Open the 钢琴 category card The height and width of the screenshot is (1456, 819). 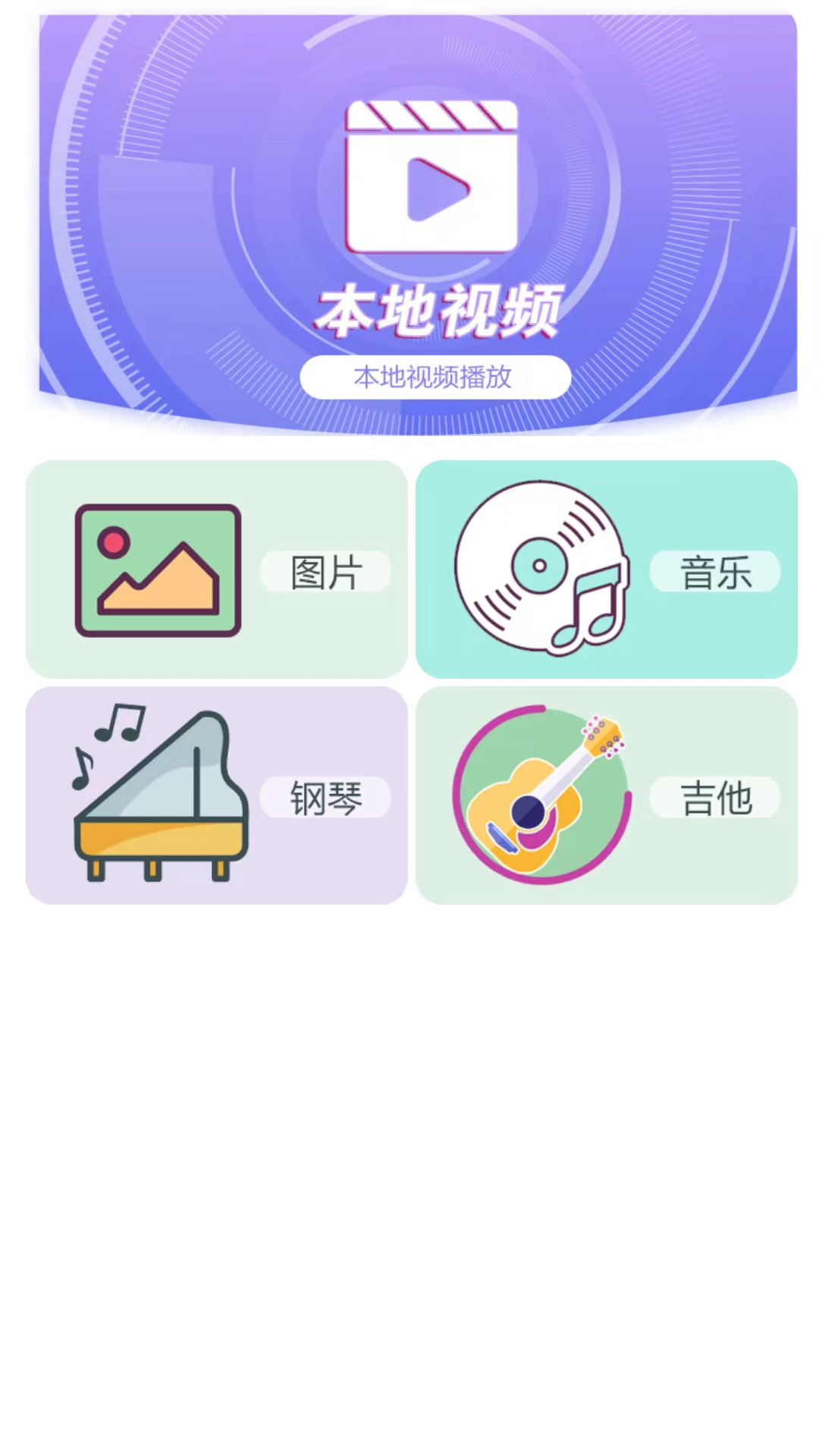[218, 795]
